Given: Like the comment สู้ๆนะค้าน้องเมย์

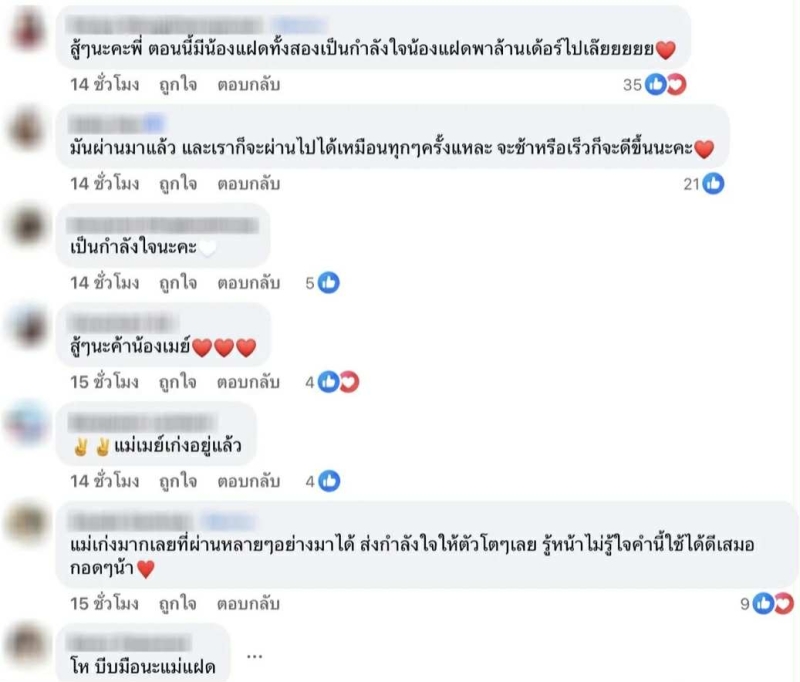Looking at the screenshot, I should pyautogui.click(x=178, y=382).
